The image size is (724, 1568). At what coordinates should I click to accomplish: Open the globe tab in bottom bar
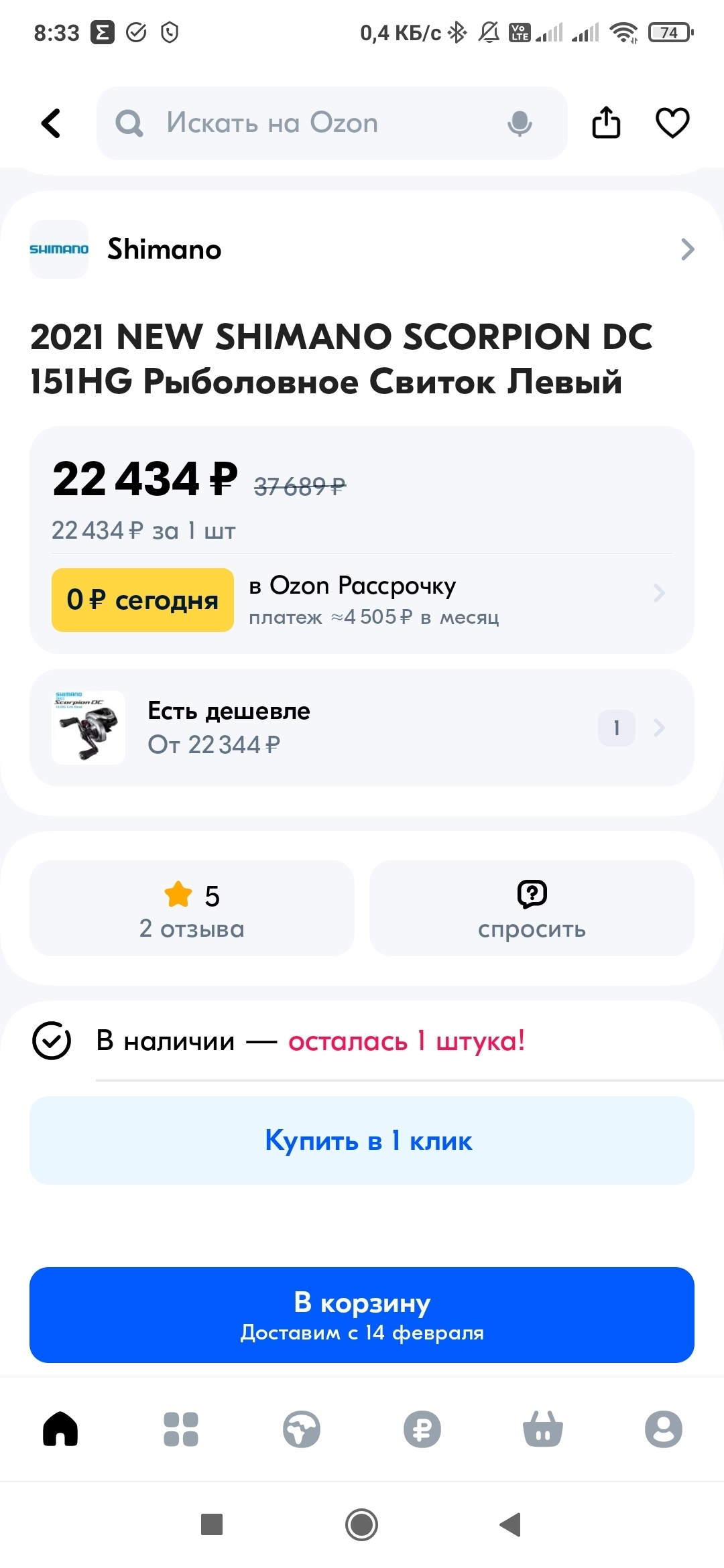pyautogui.click(x=302, y=1429)
